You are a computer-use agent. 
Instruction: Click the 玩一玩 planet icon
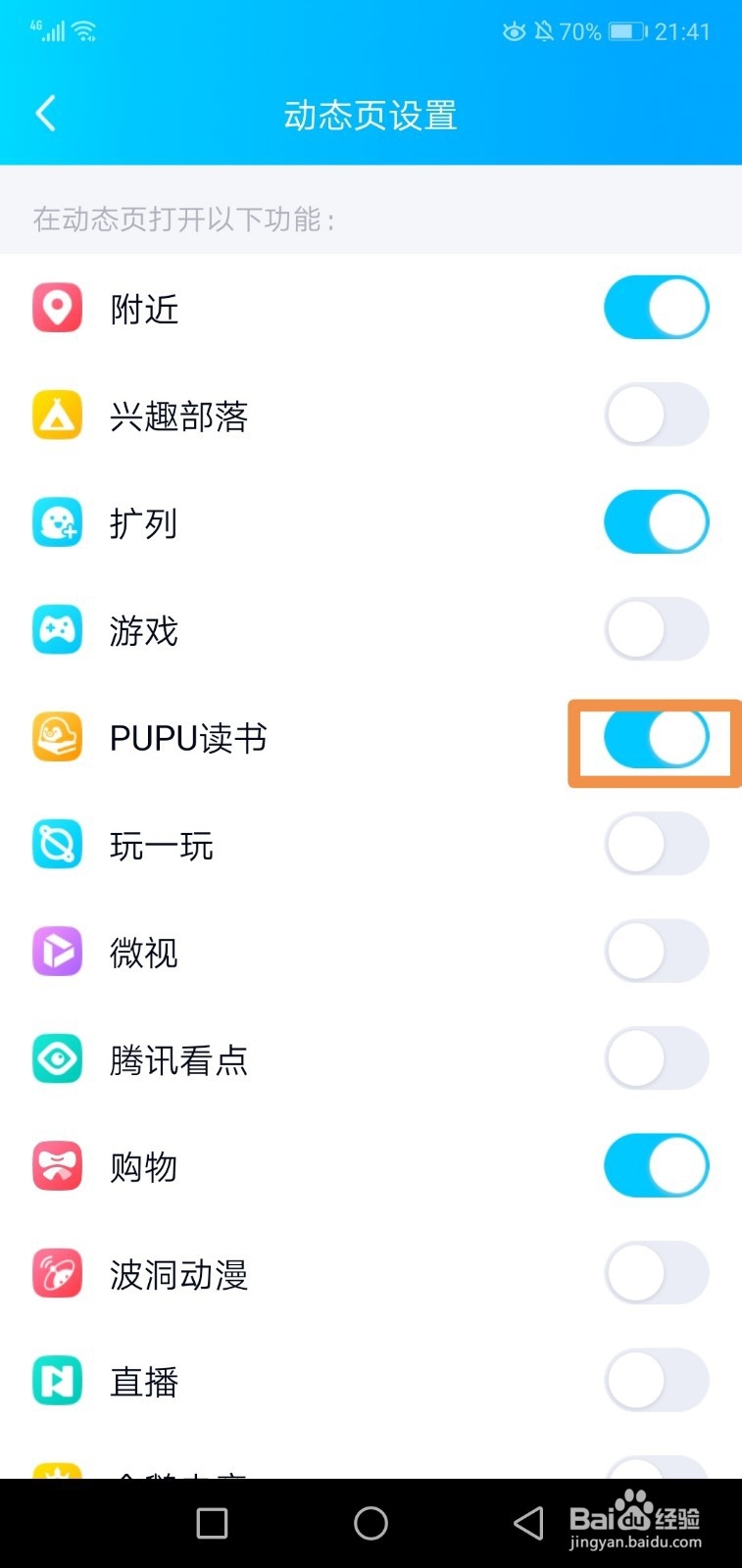pyautogui.click(x=57, y=845)
